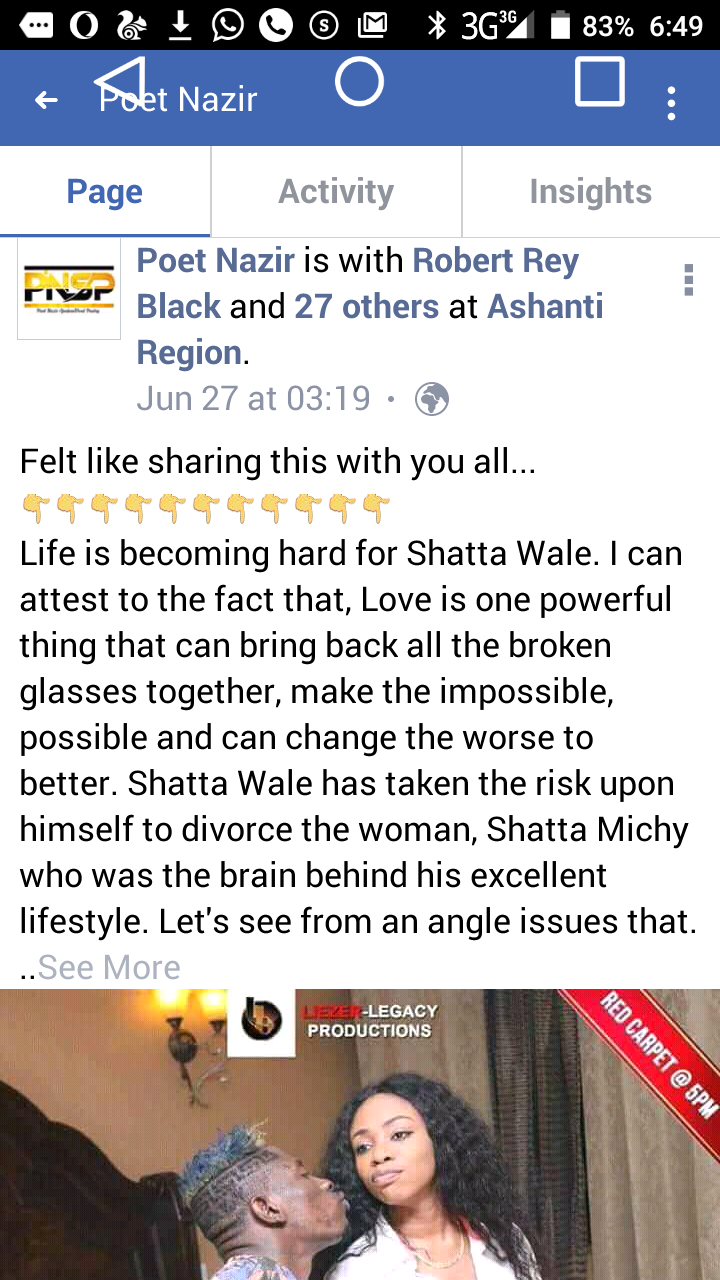The image size is (720, 1280).
Task: Switch to the Activity tab
Action: coord(336,191)
